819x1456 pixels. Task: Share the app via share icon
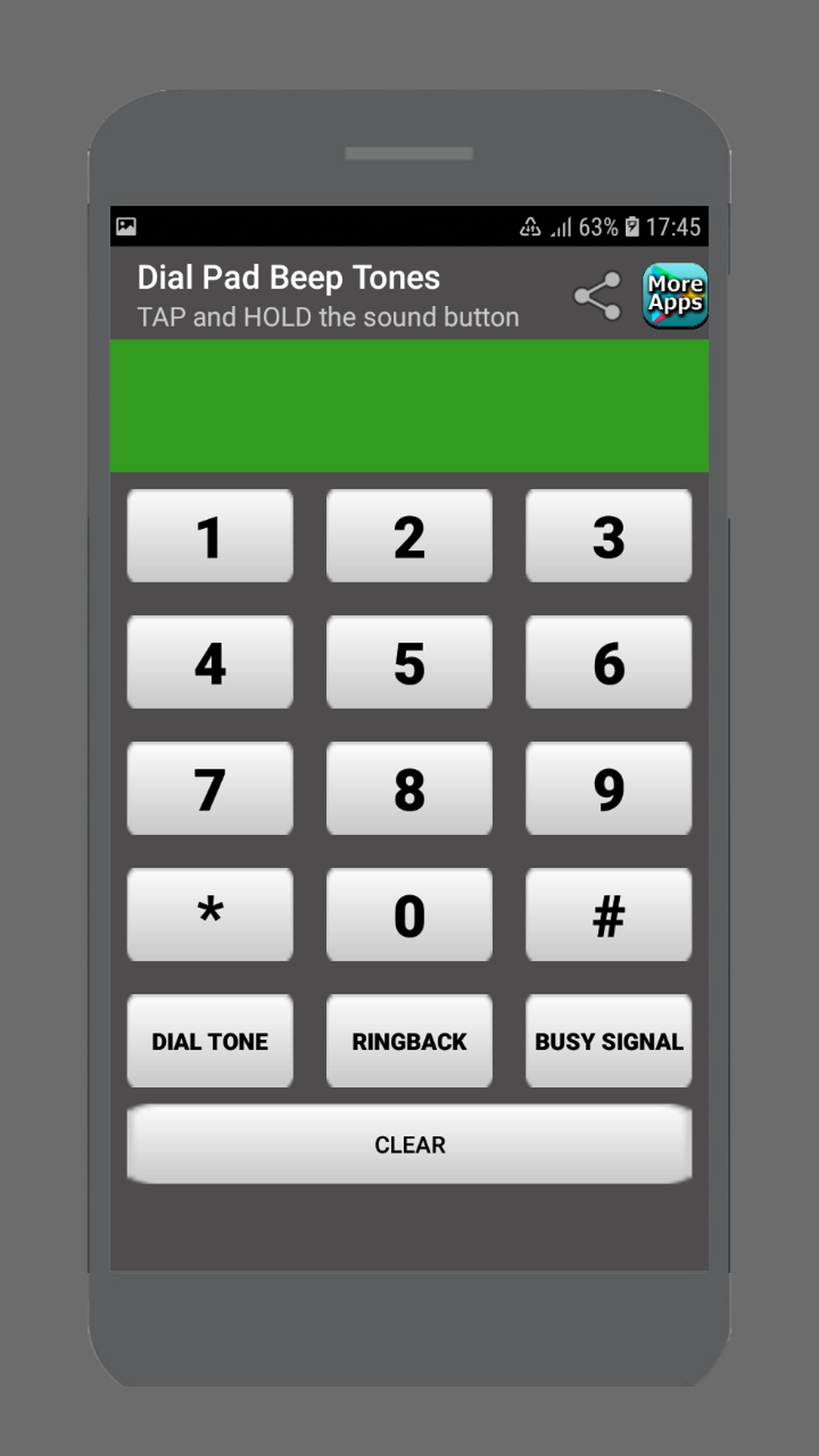[597, 296]
